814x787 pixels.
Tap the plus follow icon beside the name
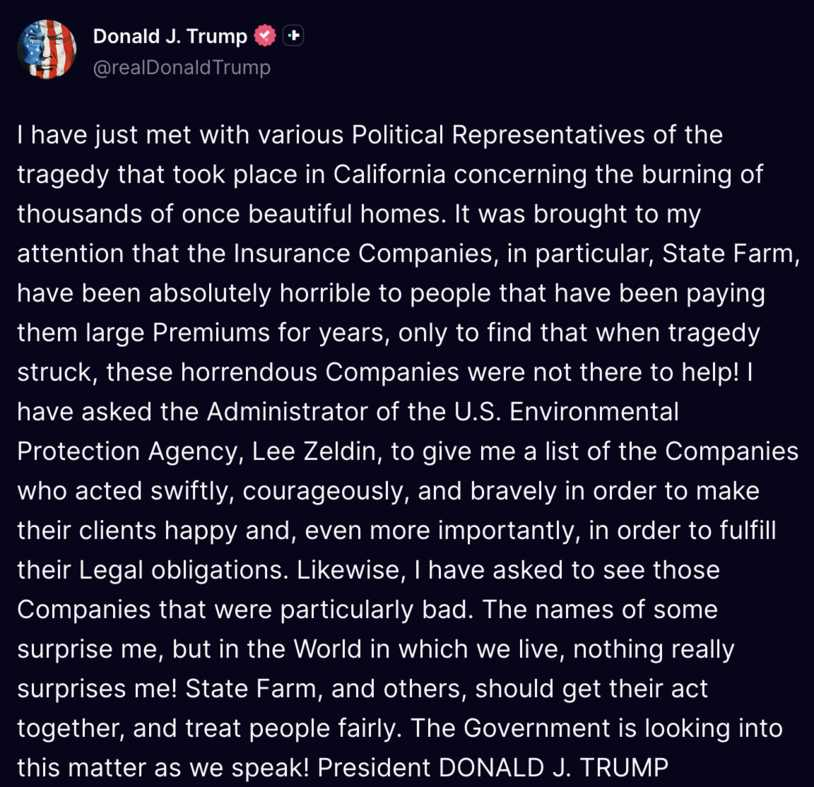pyautogui.click(x=293, y=36)
